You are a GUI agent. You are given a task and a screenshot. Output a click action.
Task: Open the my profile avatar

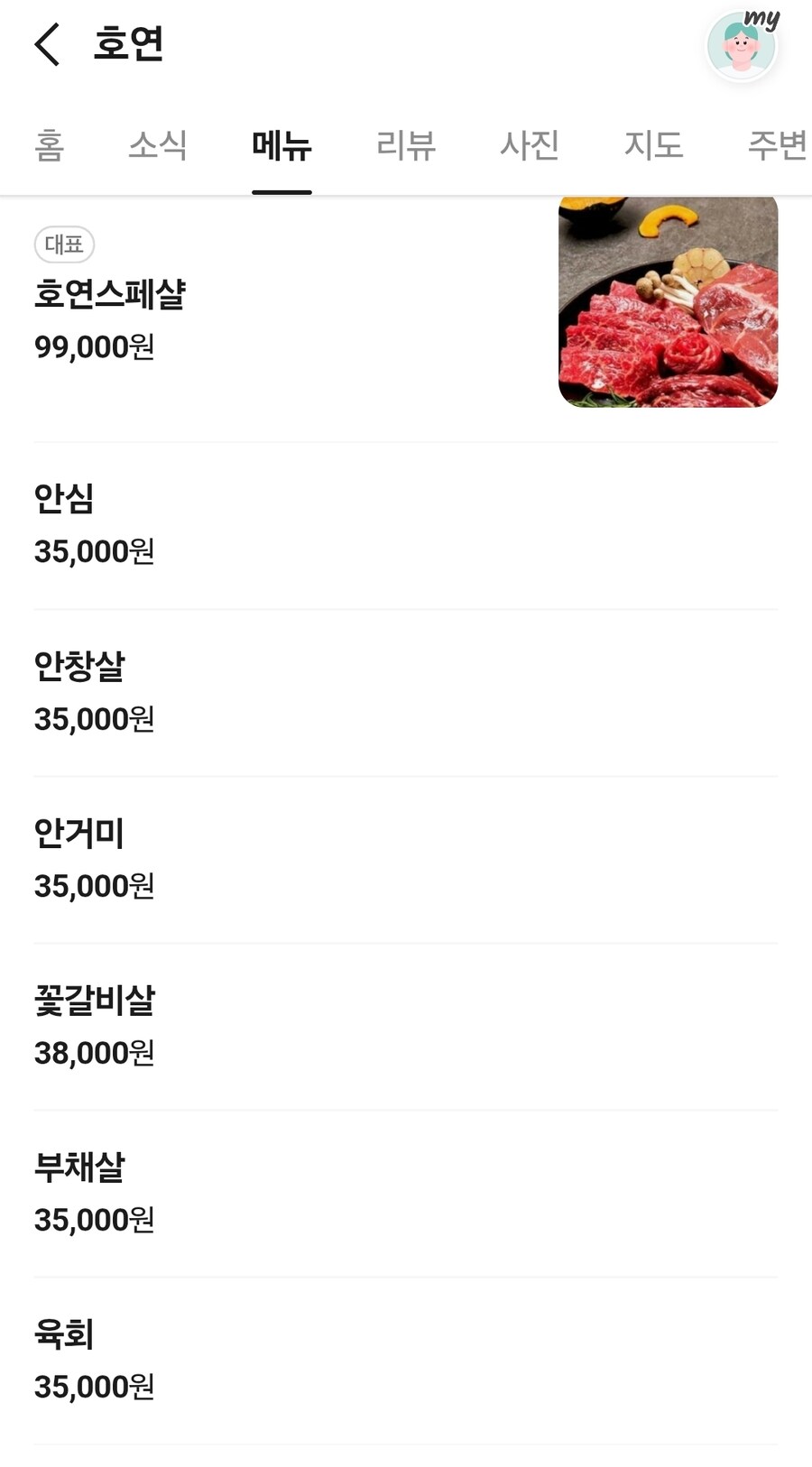coord(742,47)
